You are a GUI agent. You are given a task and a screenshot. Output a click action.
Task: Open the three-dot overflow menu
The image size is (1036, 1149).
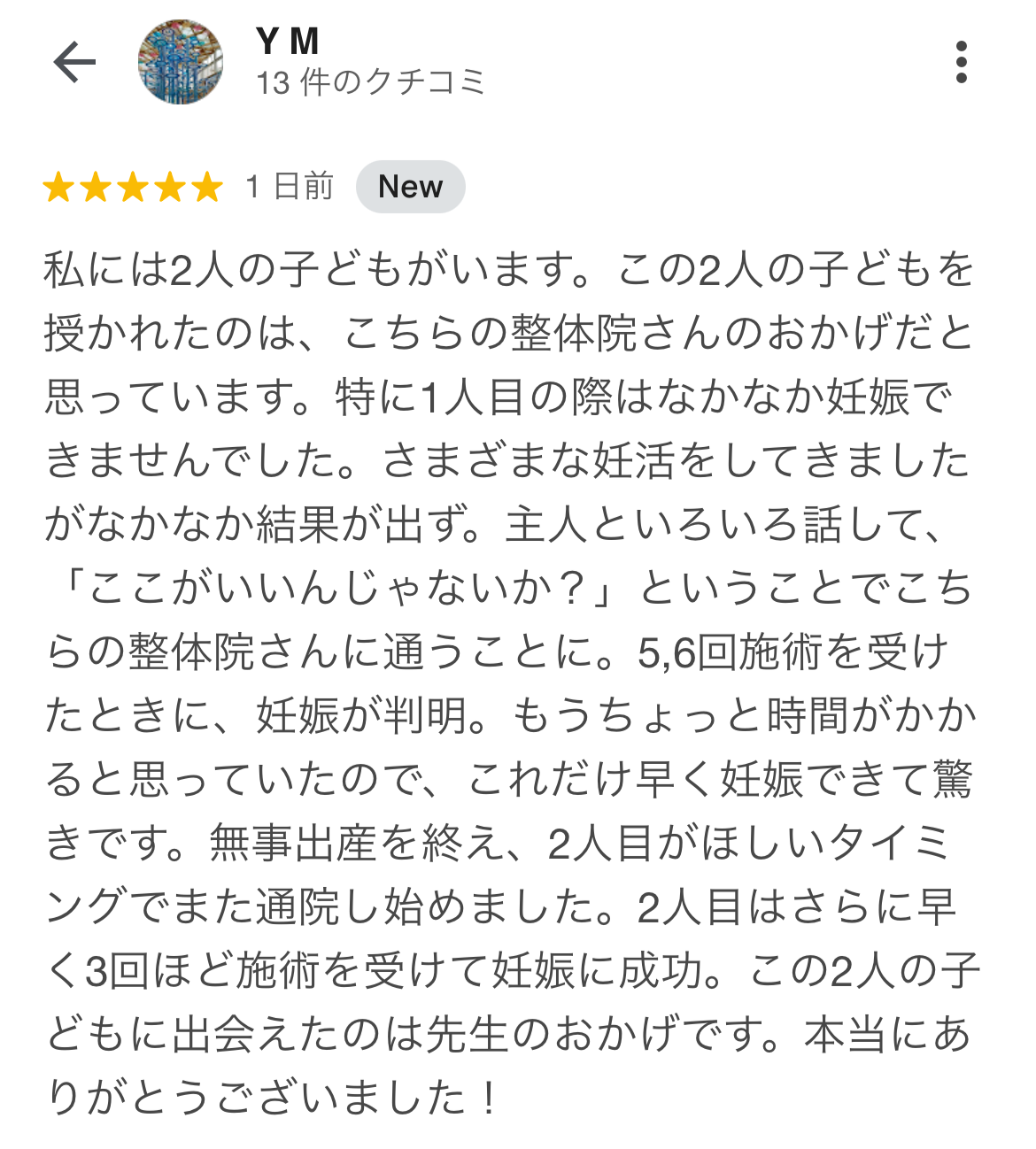(961, 62)
